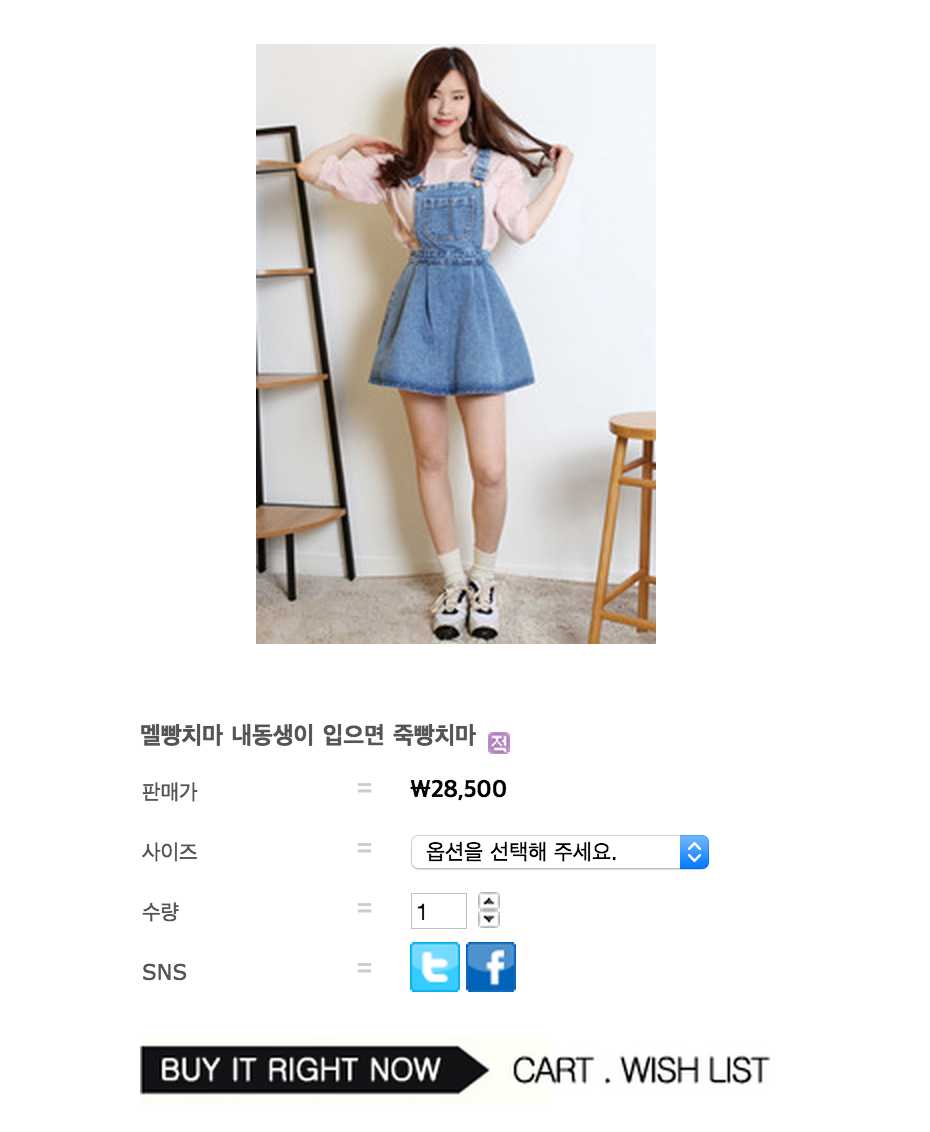Add the item to CART
The width and height of the screenshot is (930, 1132).
point(551,1070)
